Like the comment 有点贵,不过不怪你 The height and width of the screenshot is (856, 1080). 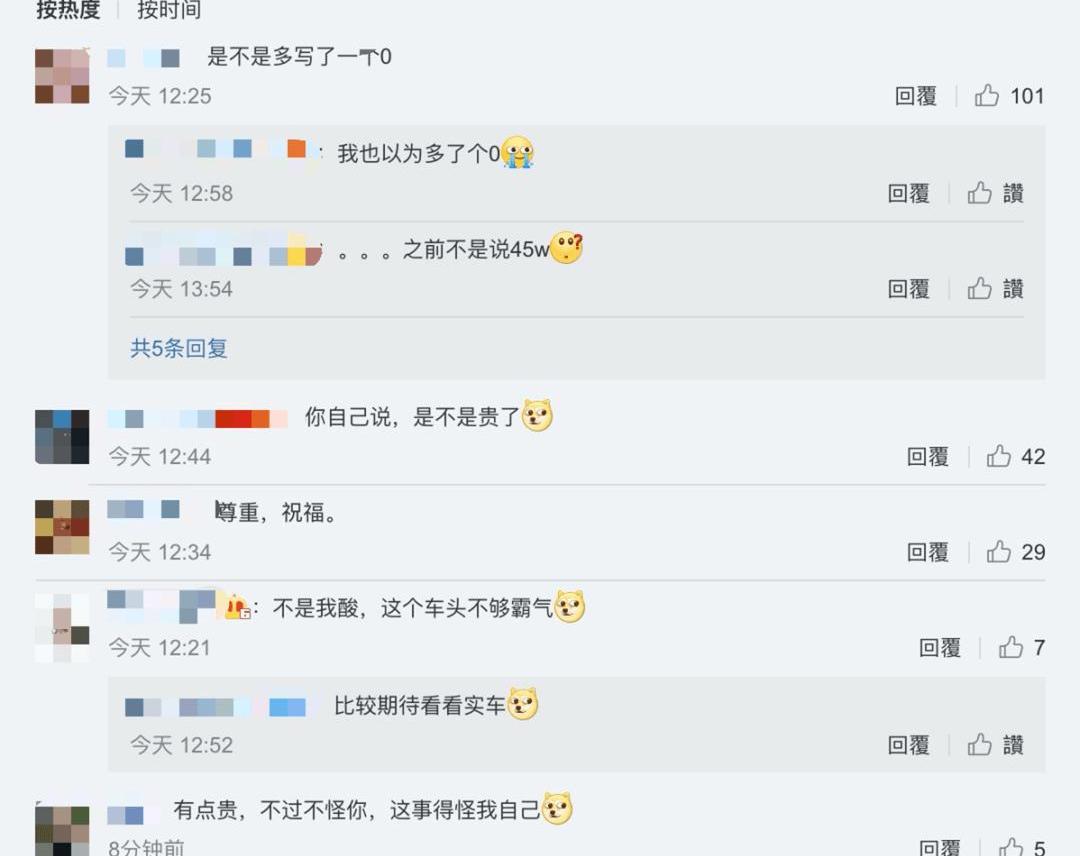[1011, 848]
